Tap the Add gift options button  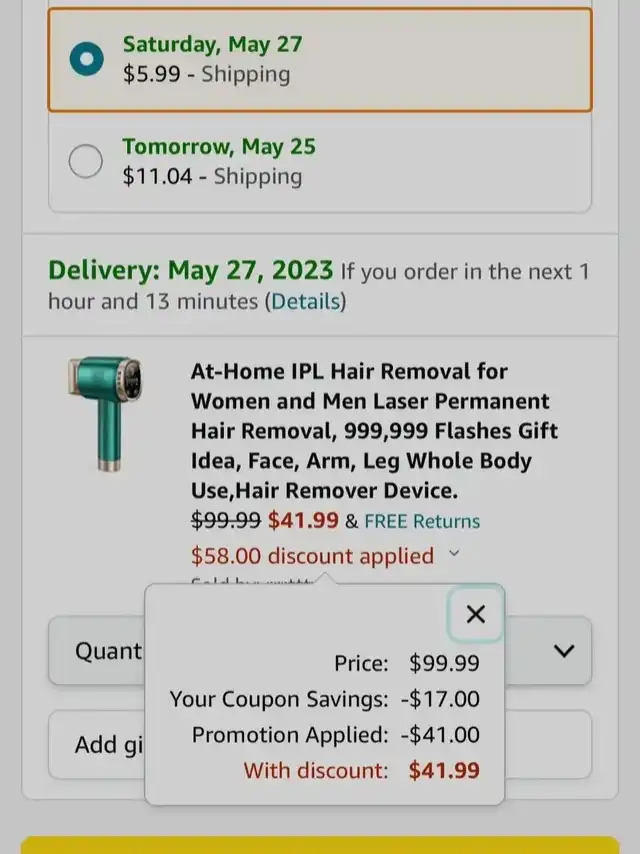(x=95, y=745)
